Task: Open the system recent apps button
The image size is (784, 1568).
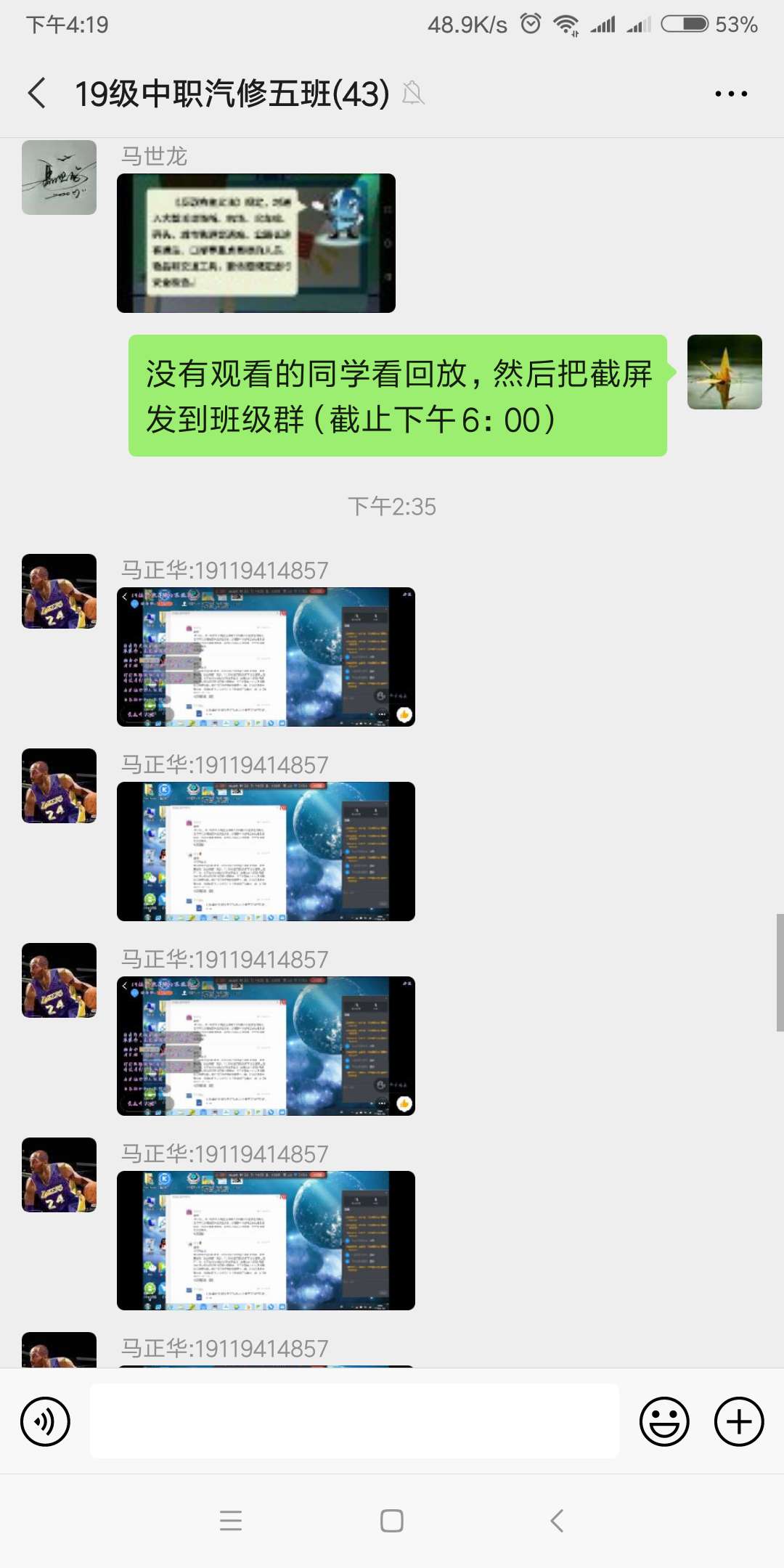Action: point(231,1521)
